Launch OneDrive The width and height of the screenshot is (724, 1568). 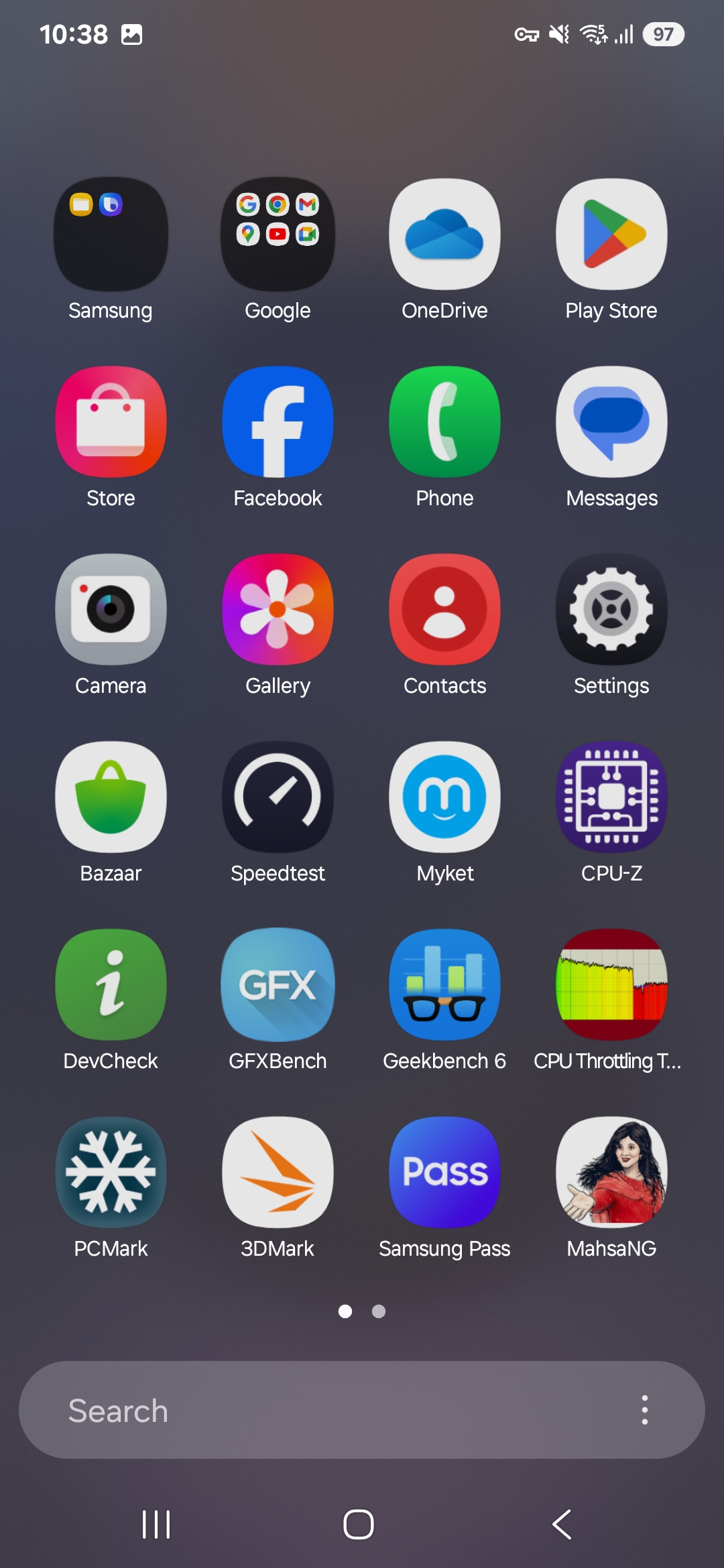click(x=444, y=235)
